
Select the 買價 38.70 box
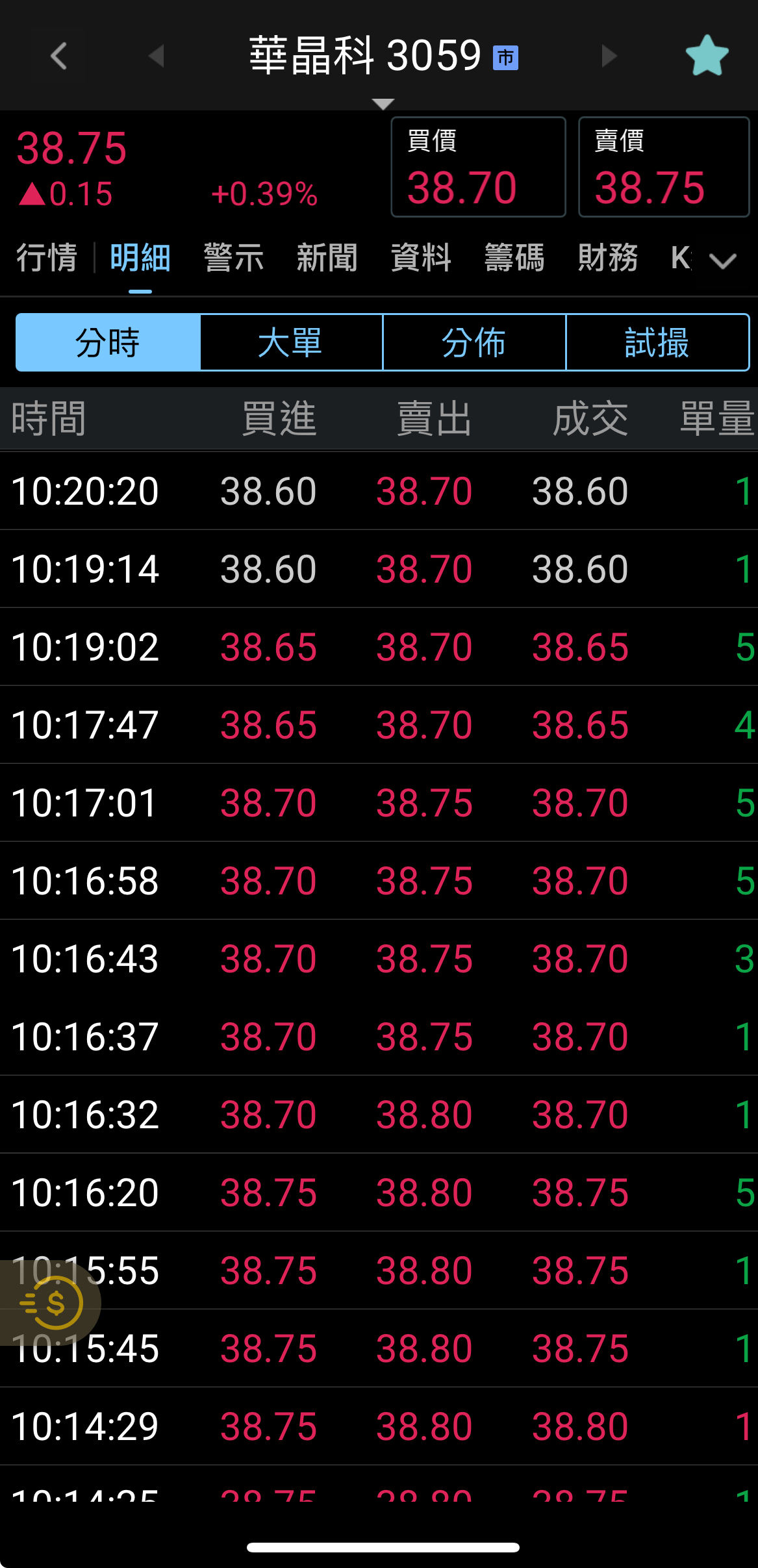pos(478,167)
